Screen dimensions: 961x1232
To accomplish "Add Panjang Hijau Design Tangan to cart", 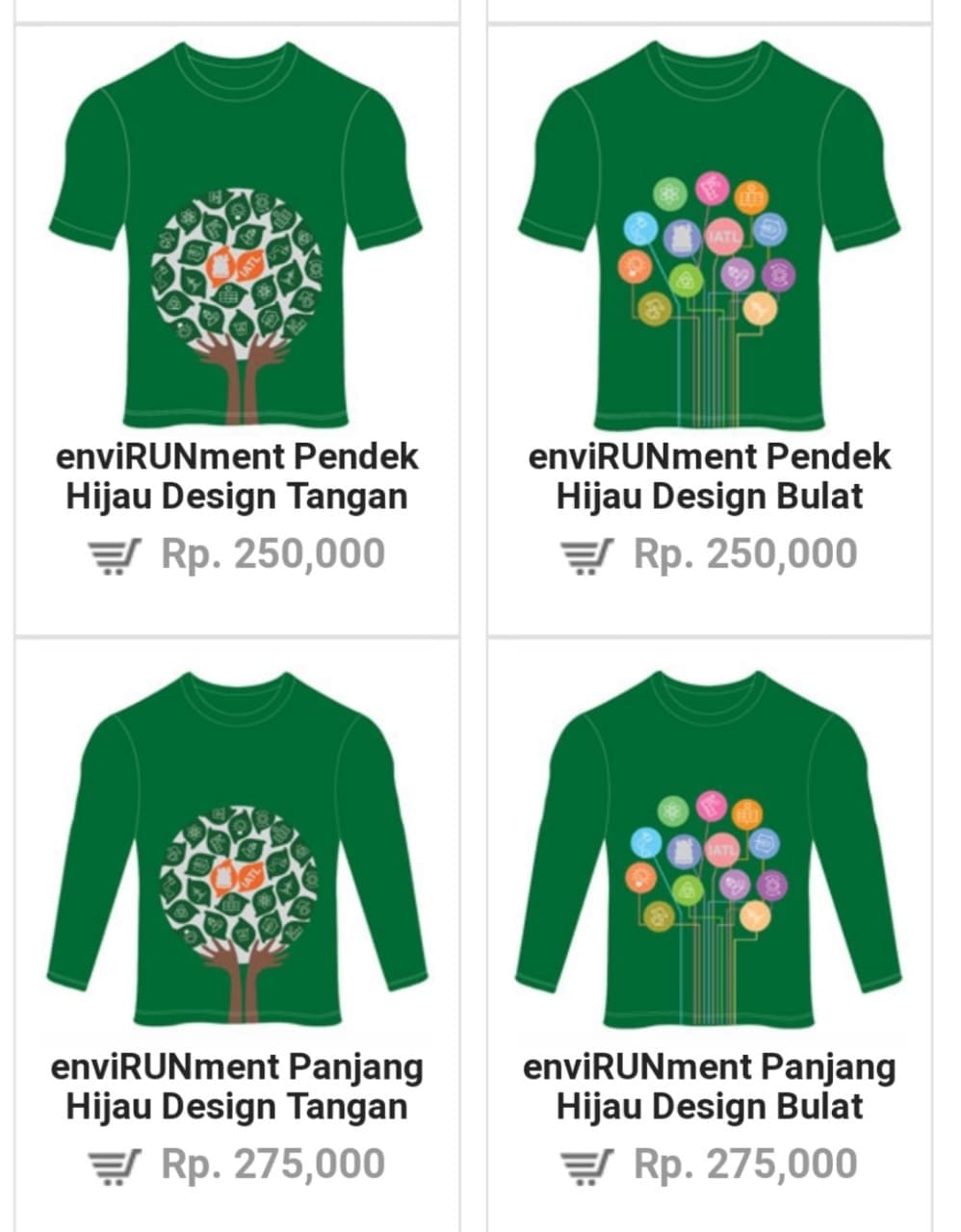I will click(x=115, y=1166).
